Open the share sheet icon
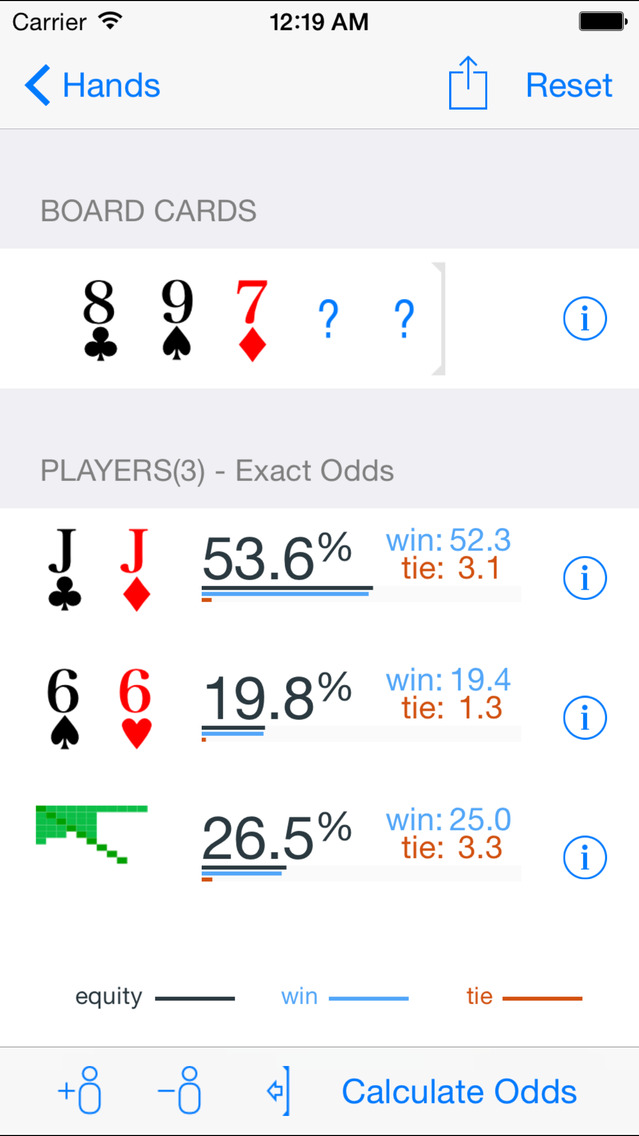Screen dimensions: 639x1136 (x=467, y=84)
